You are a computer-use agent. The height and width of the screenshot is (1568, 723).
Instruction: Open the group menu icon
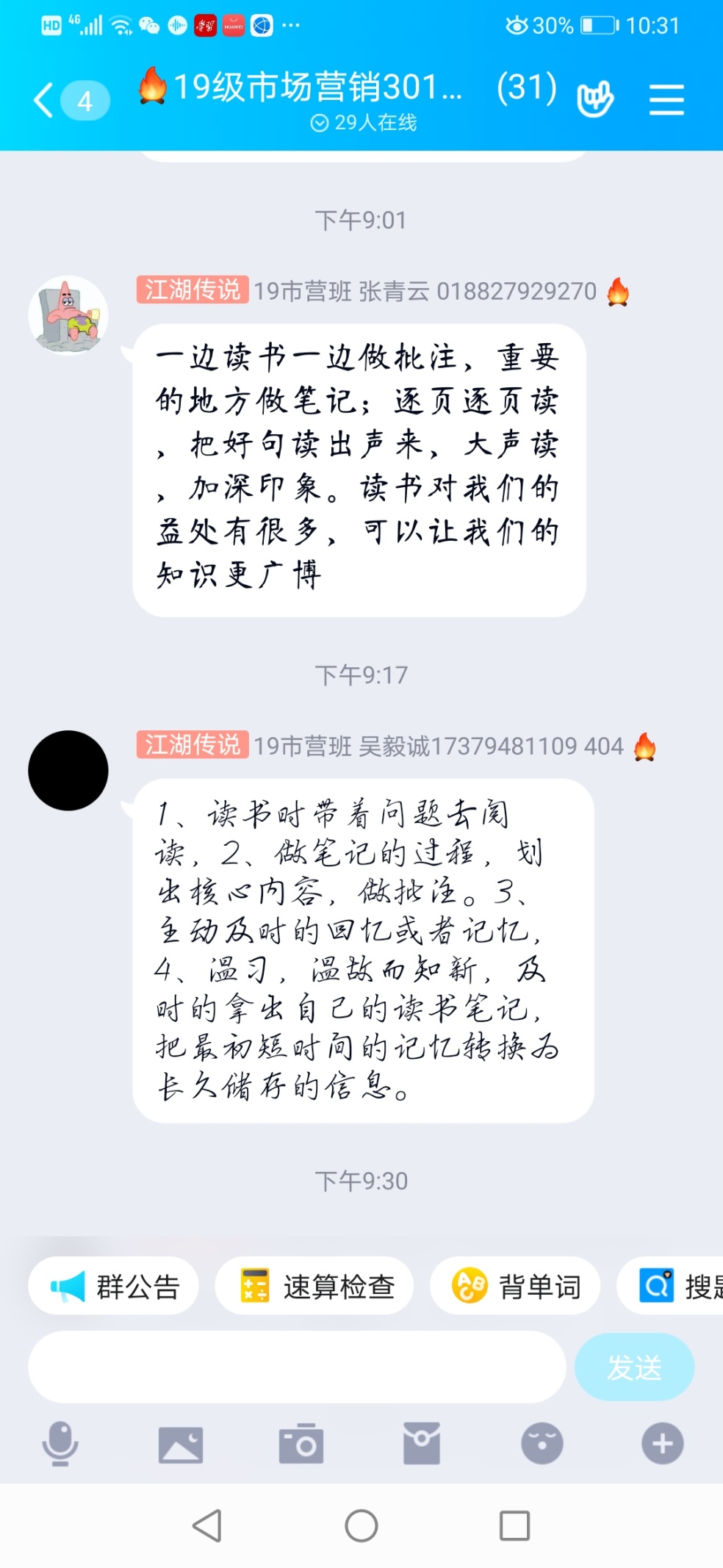(x=666, y=99)
